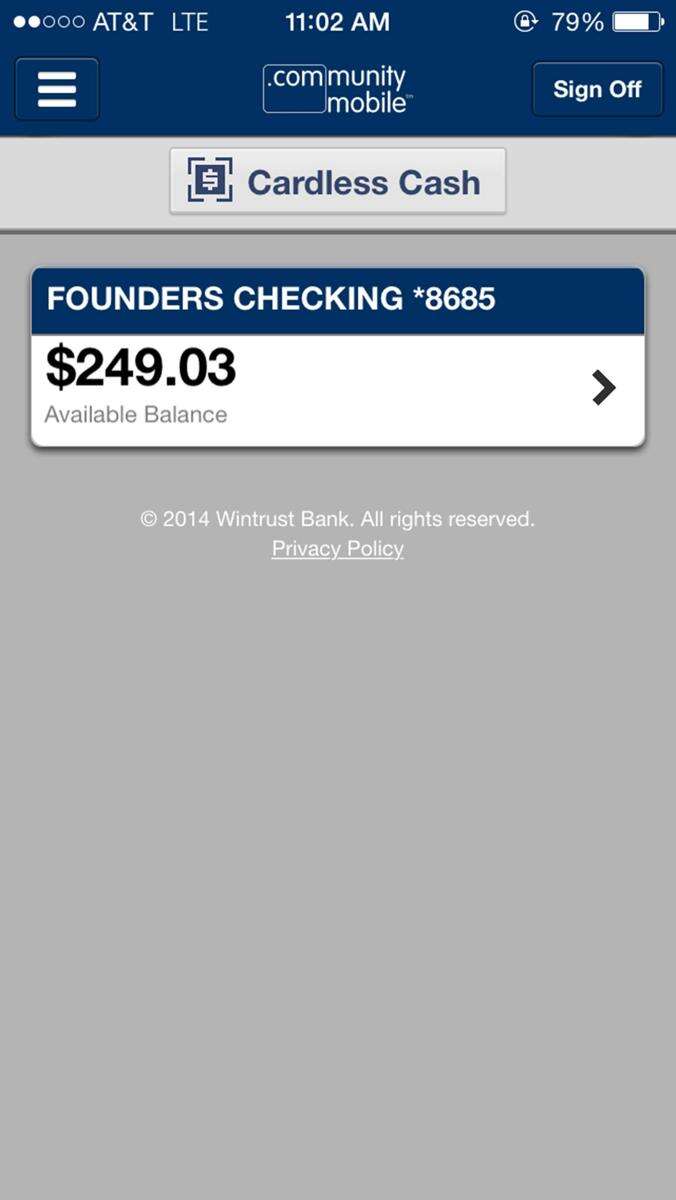
Task: Open the Founders Checking *8685 account
Action: point(338,357)
